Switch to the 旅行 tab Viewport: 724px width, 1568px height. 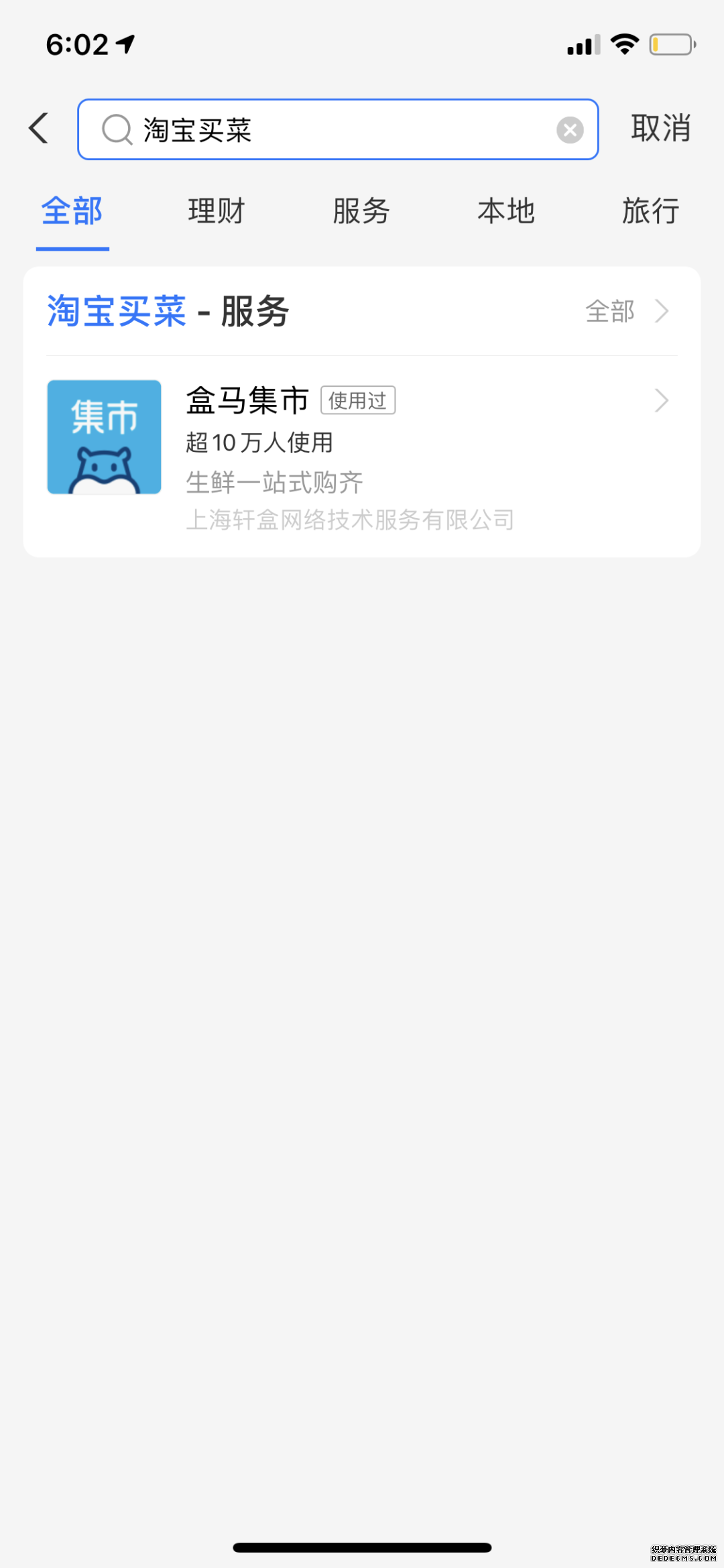point(650,211)
